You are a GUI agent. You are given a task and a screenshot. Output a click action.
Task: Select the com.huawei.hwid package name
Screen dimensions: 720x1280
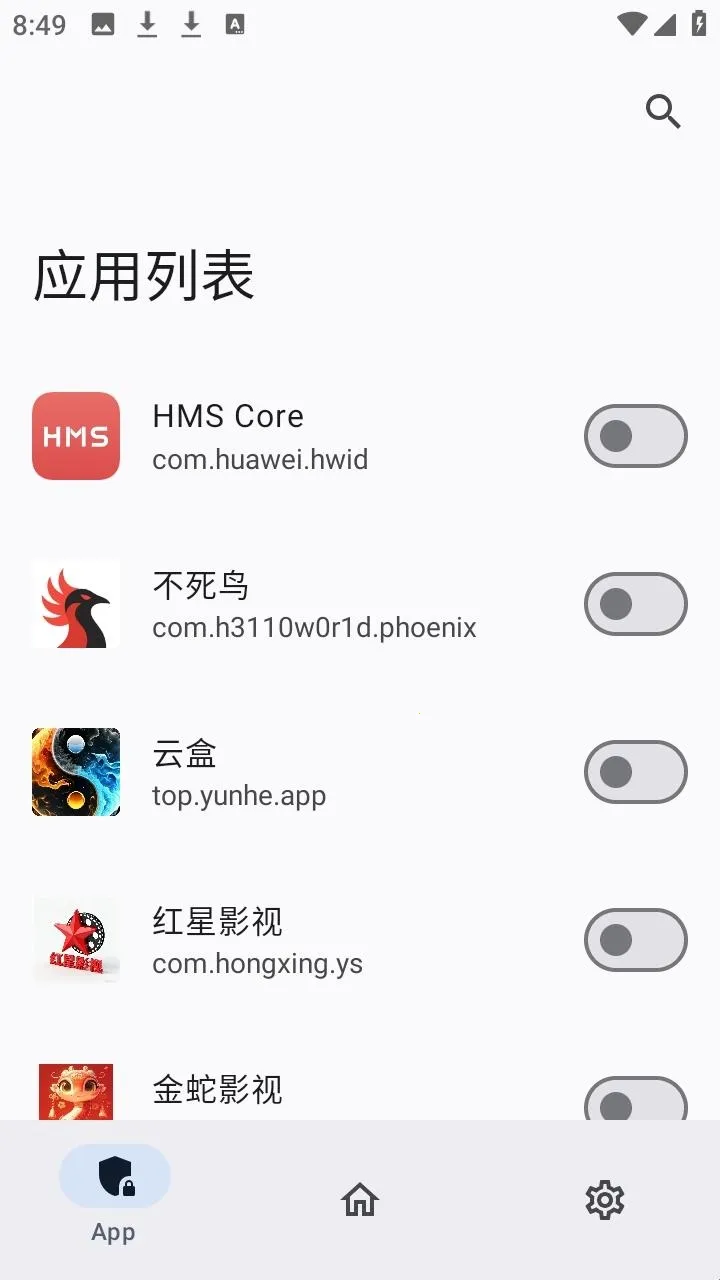pyautogui.click(x=260, y=459)
